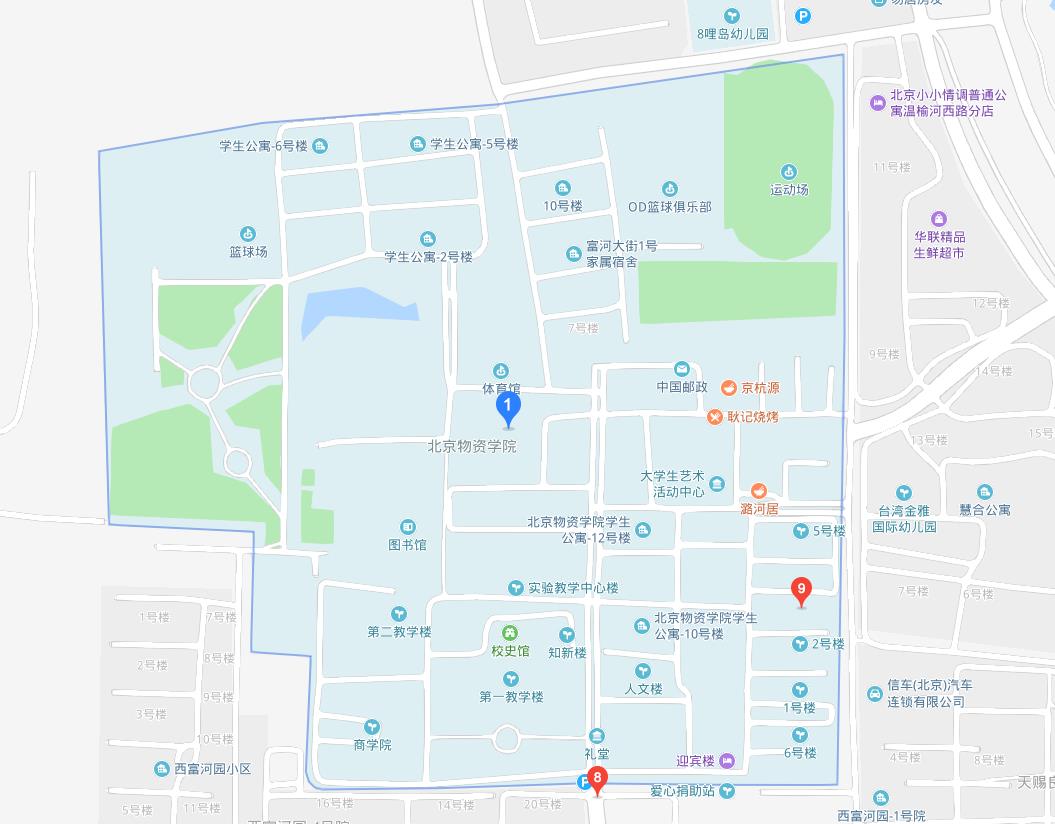The width and height of the screenshot is (1055, 824).
Task: Select red marker number 8
Action: click(x=597, y=779)
